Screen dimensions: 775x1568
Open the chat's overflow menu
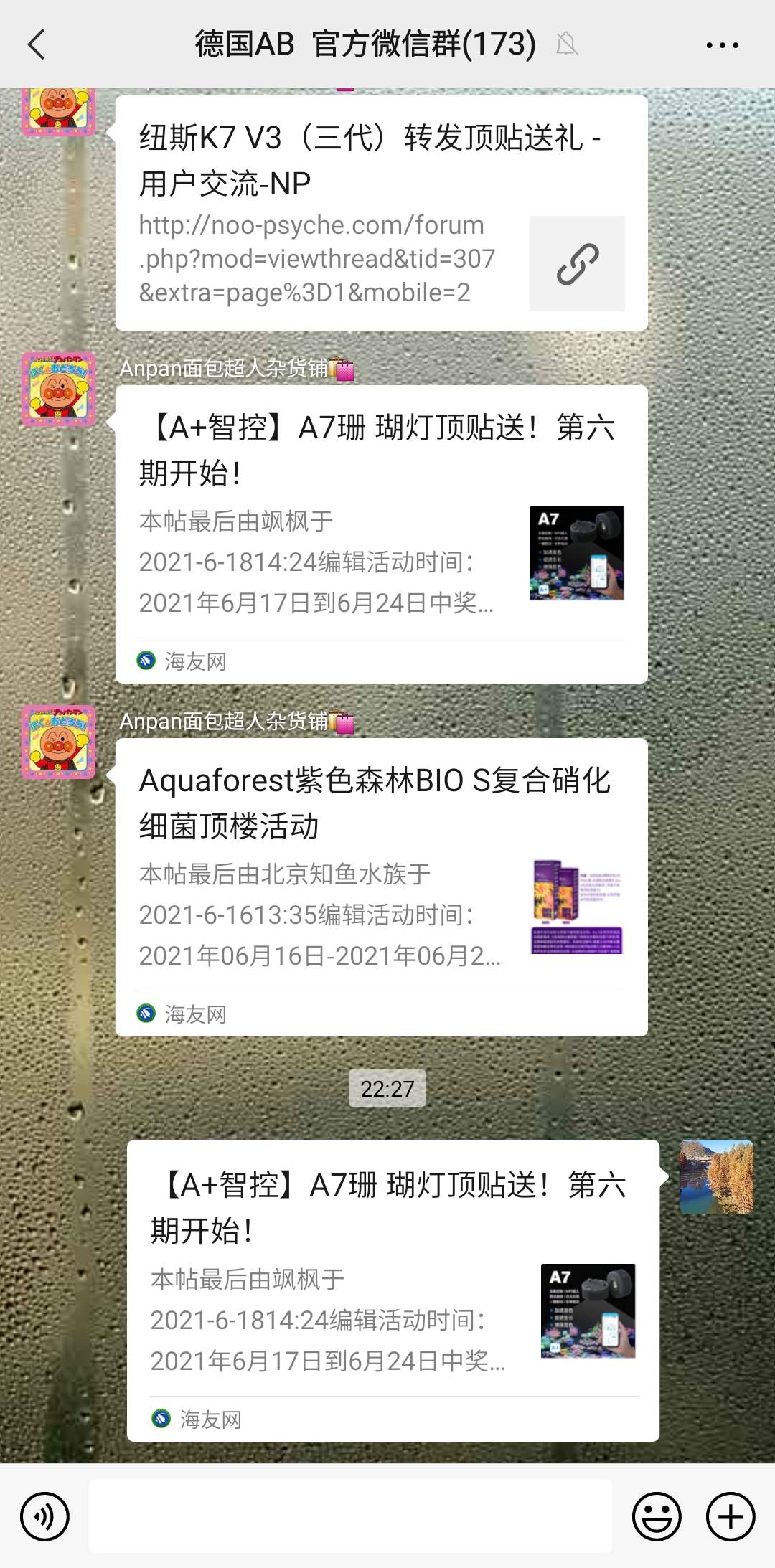pos(722,45)
